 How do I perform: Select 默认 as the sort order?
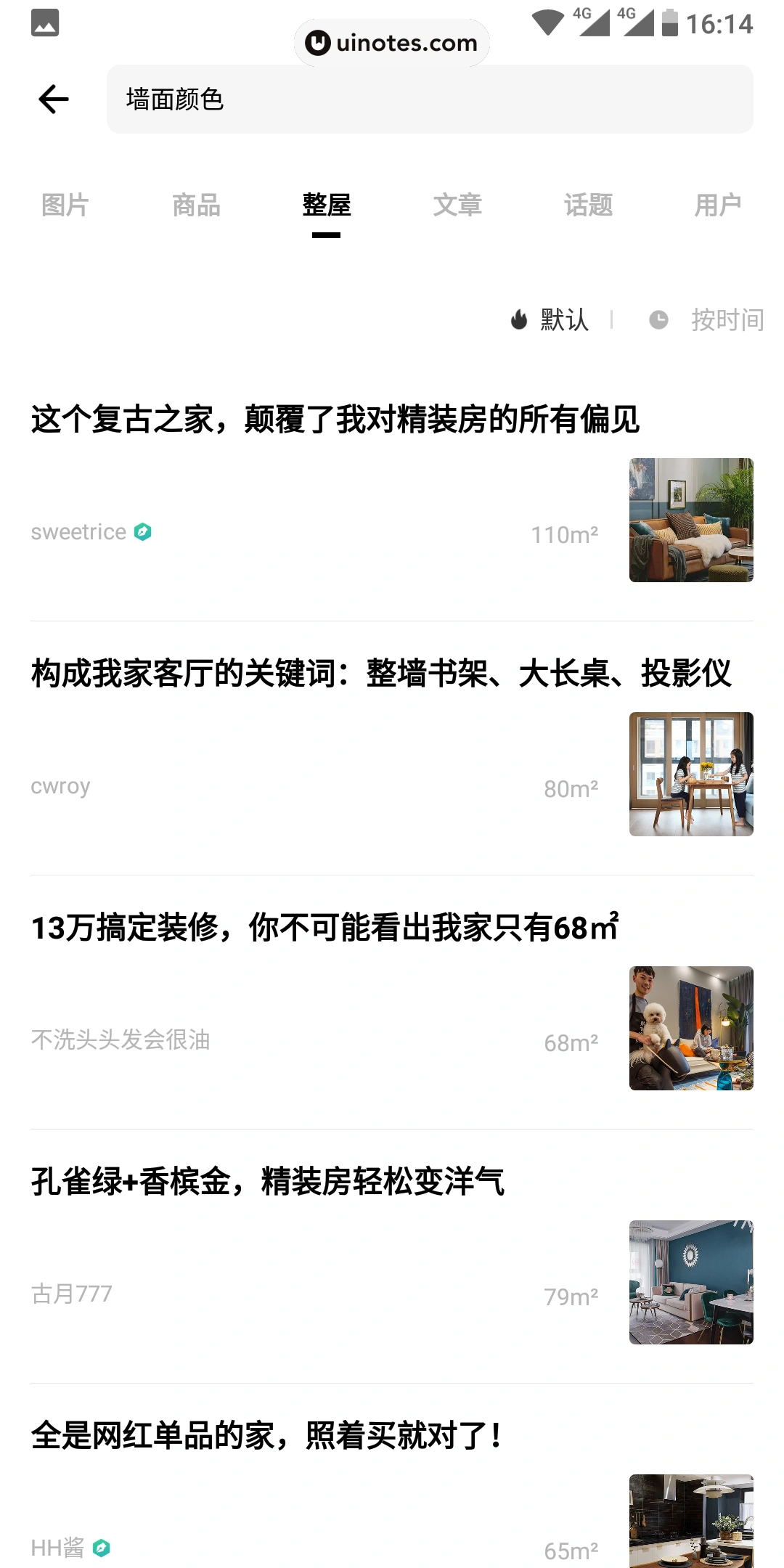coord(563,319)
